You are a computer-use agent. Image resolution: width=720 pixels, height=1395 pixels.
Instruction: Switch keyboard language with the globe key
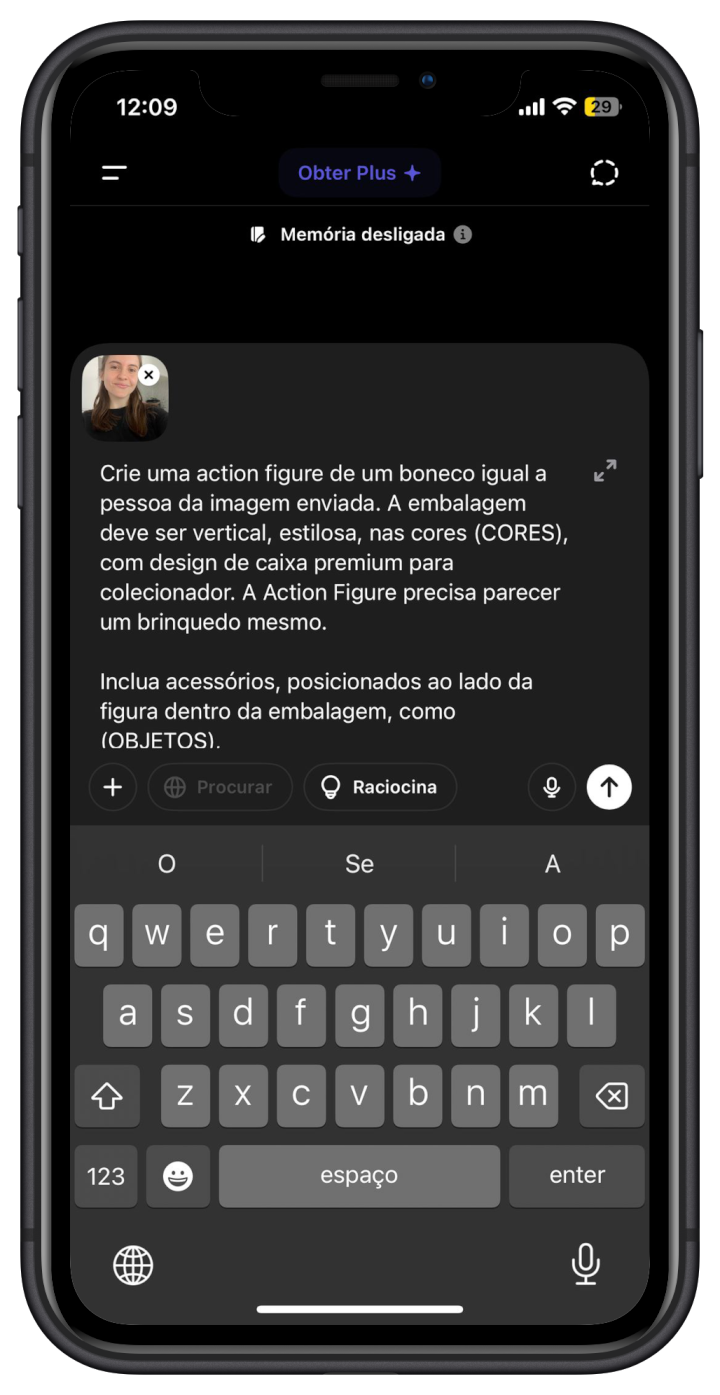click(x=133, y=1265)
